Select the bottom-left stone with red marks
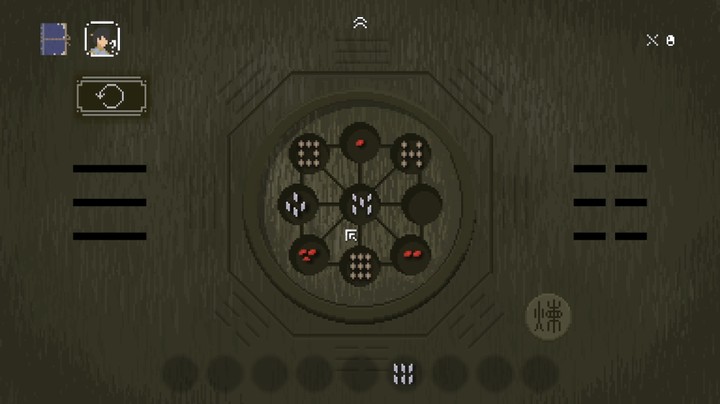 (309, 254)
